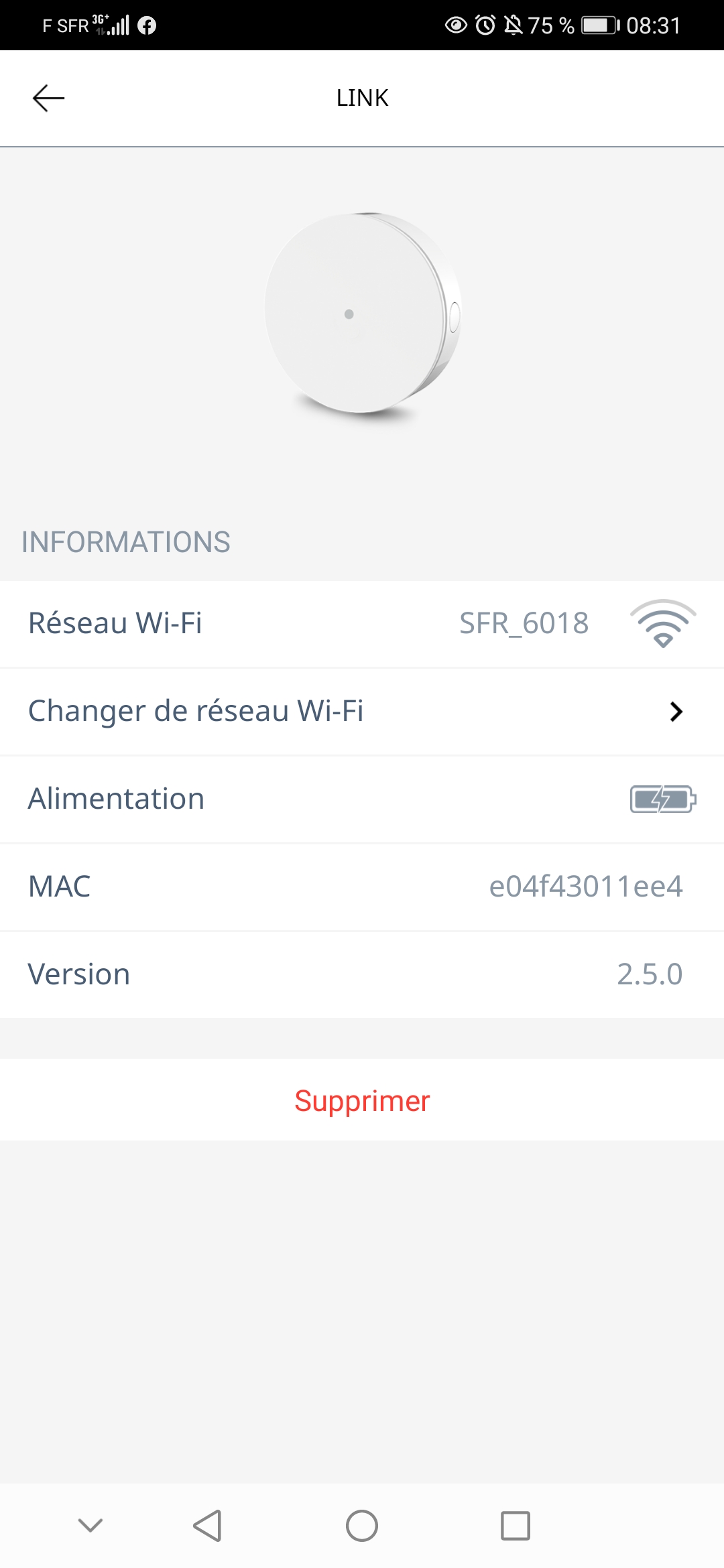Open the recent apps view
The image size is (724, 1568).
click(516, 1526)
